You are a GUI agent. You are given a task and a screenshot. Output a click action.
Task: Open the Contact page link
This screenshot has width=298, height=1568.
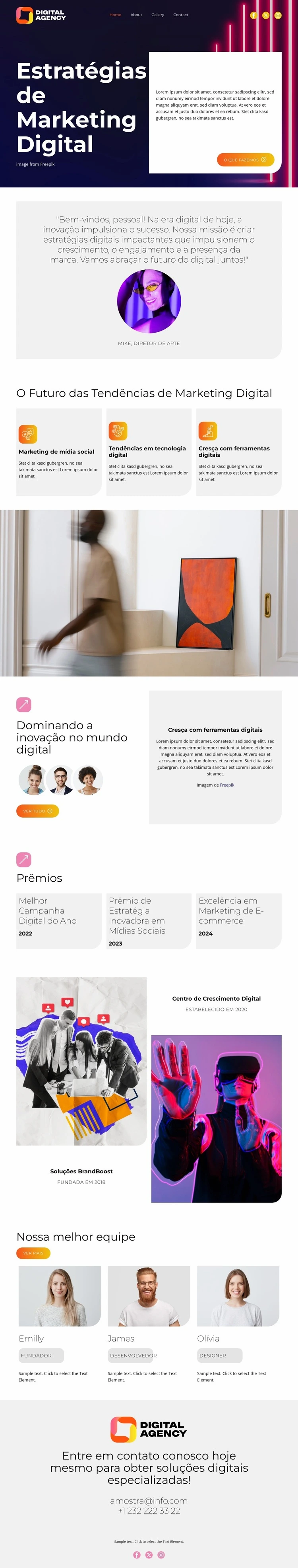(x=181, y=15)
